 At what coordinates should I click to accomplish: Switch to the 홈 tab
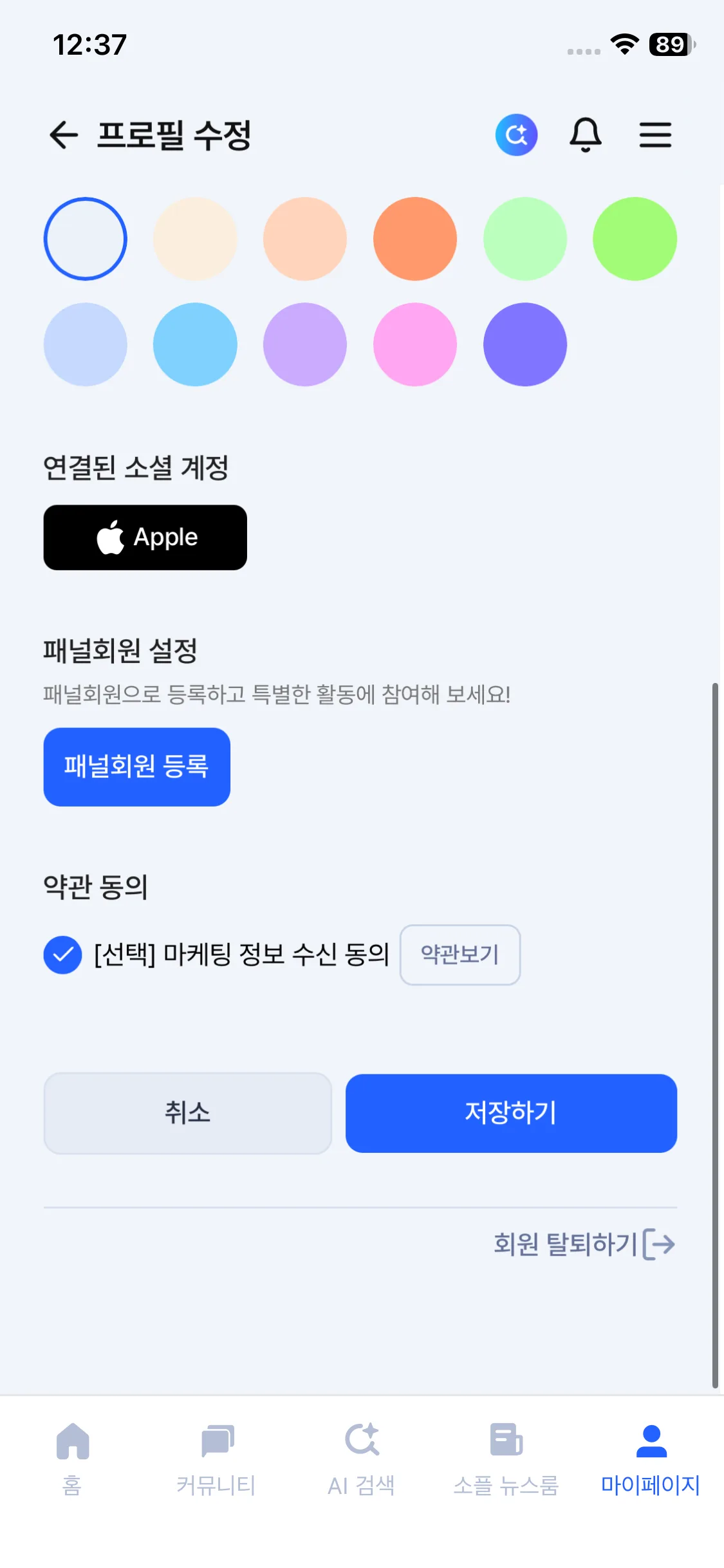click(72, 1459)
